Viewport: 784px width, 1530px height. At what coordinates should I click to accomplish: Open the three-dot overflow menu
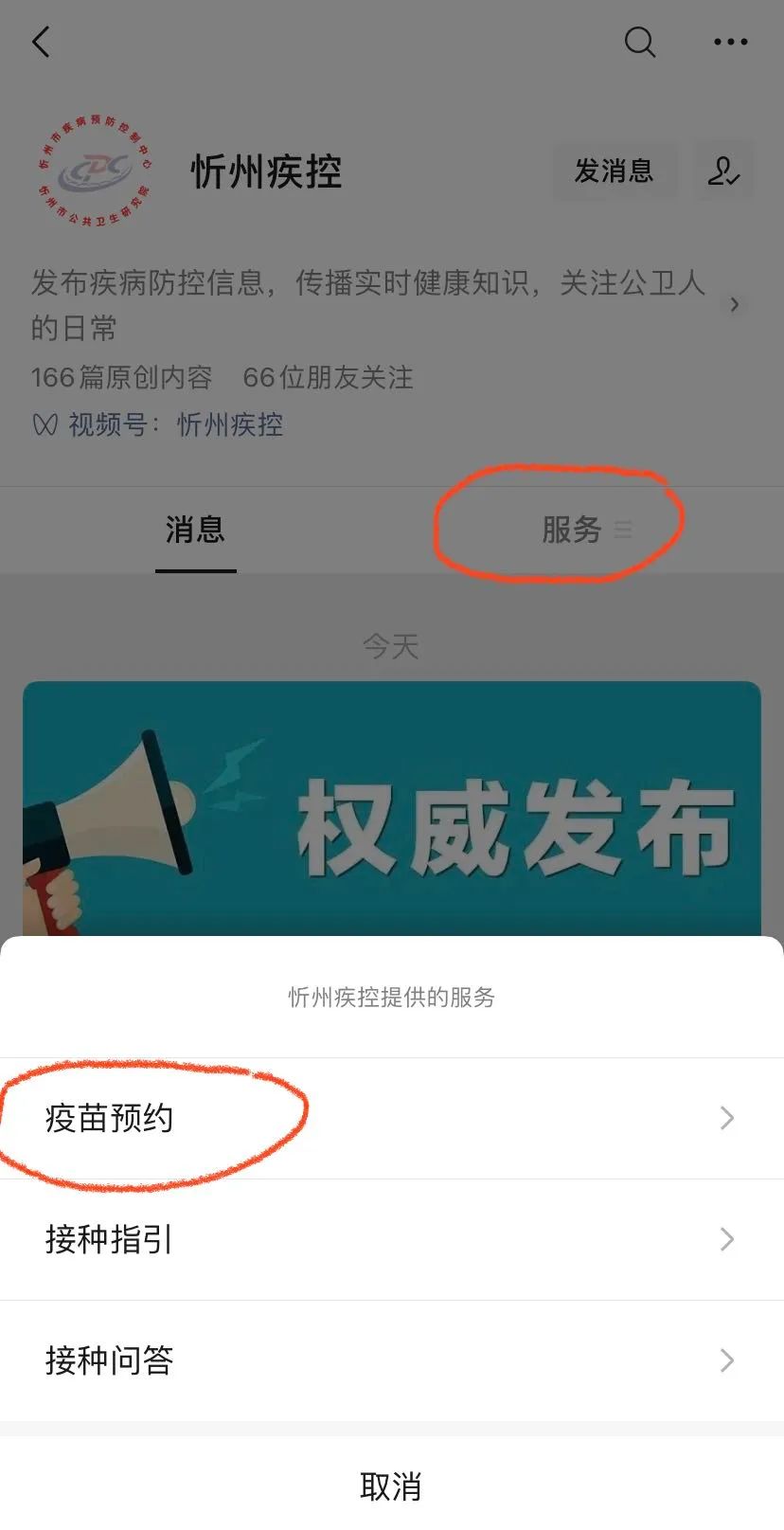pos(730,42)
